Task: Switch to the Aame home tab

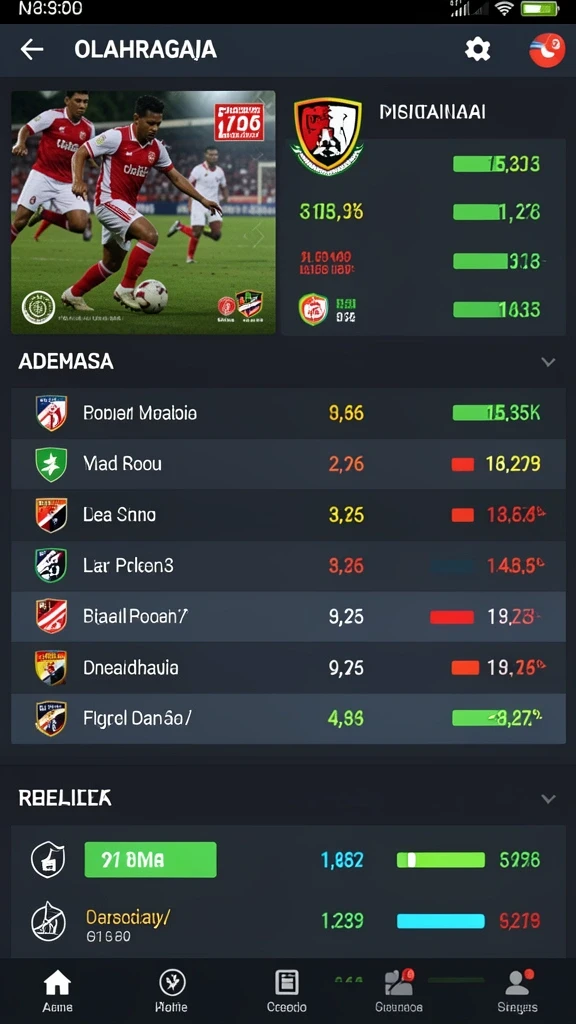Action: coord(57,991)
